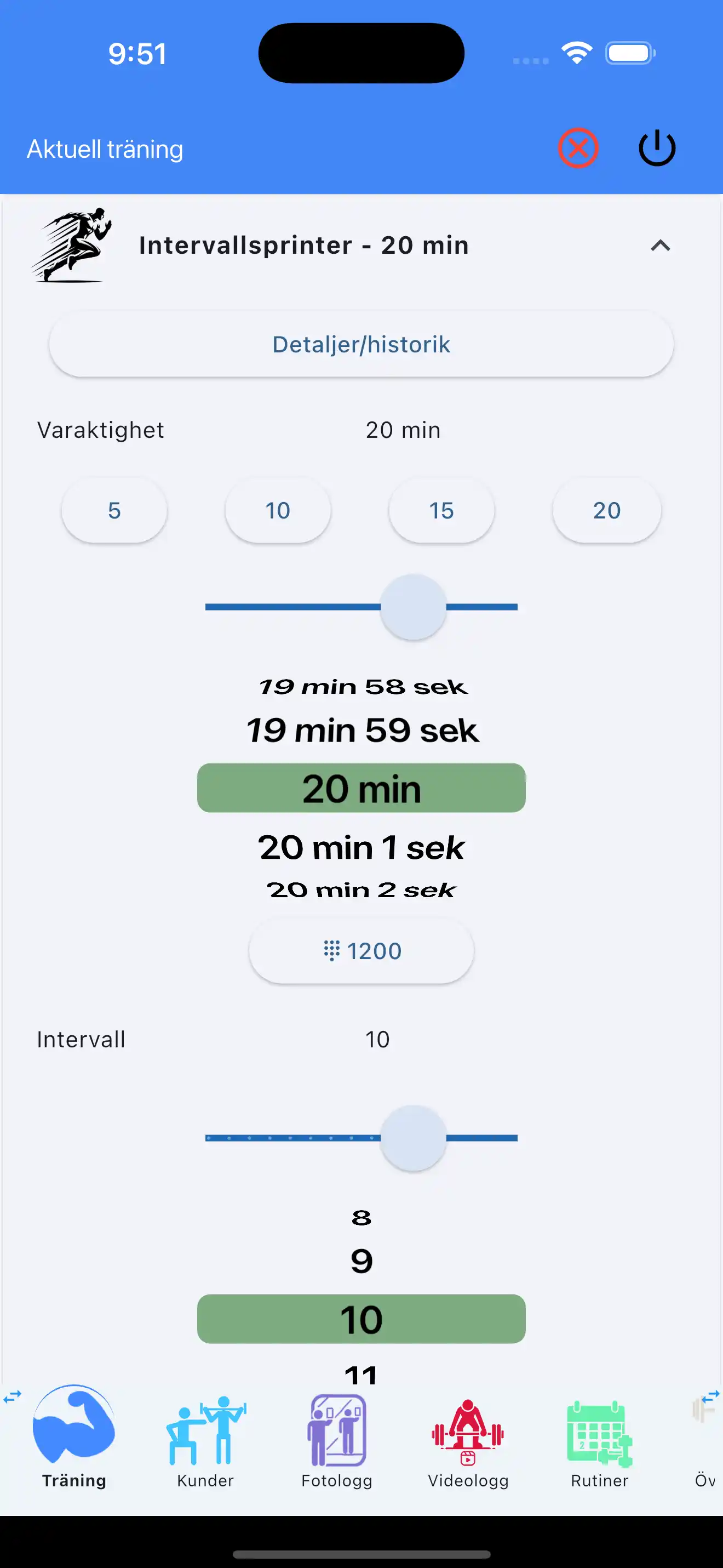Click the Varaktighet slider handle
The image size is (723, 1568).
(x=413, y=606)
